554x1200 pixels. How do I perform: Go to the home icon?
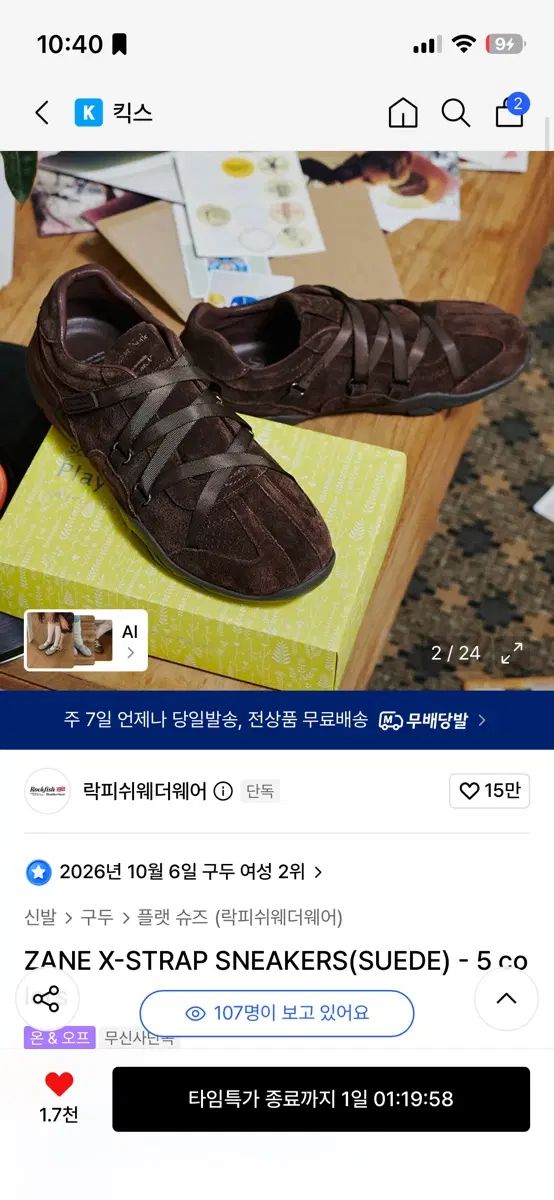[403, 113]
